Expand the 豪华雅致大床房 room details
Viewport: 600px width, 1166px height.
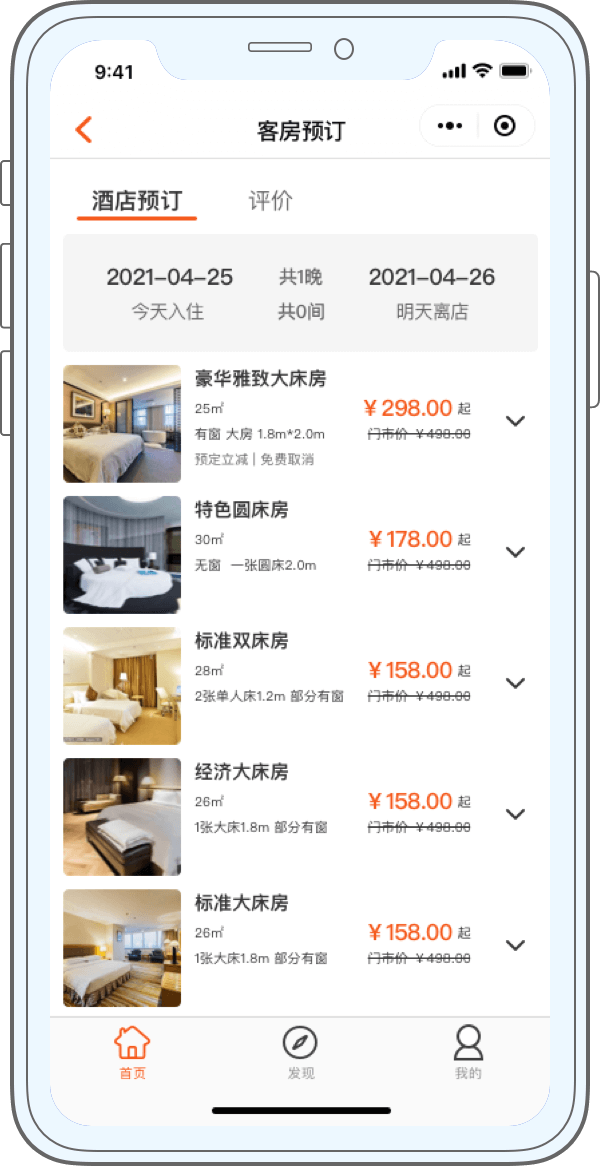[x=515, y=421]
